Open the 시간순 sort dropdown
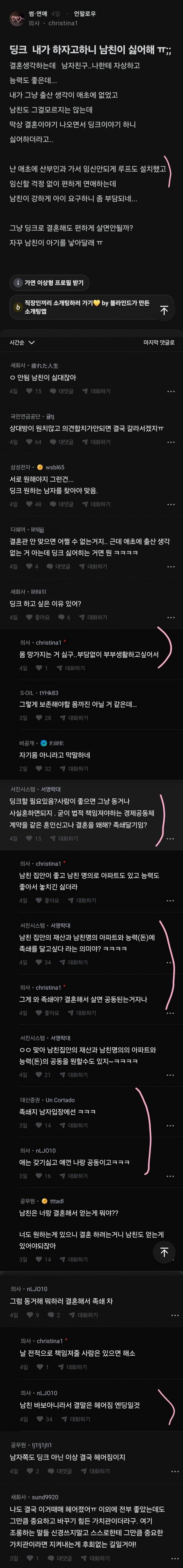Viewport: 183px width, 1568px height. (x=22, y=343)
